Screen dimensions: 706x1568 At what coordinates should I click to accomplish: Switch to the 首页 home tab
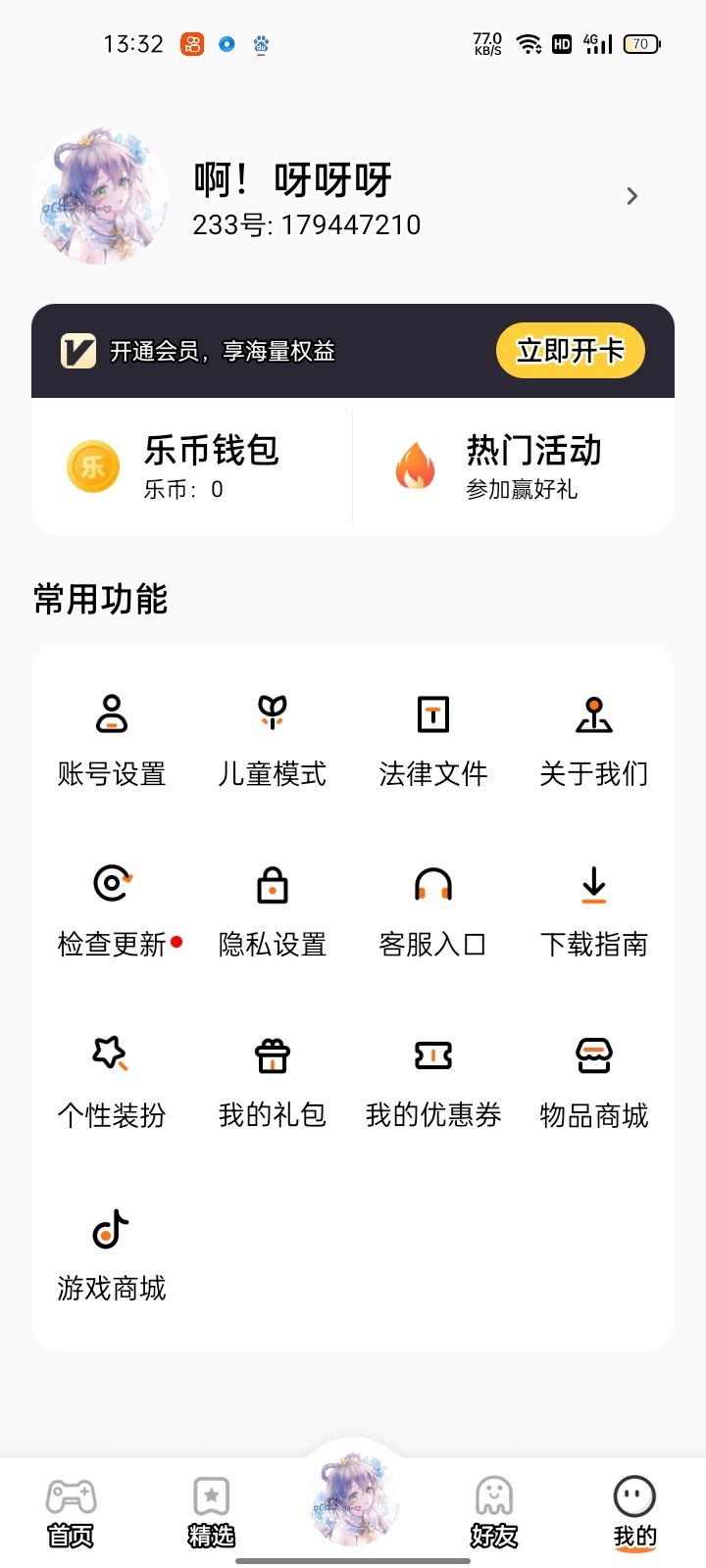tap(71, 1512)
